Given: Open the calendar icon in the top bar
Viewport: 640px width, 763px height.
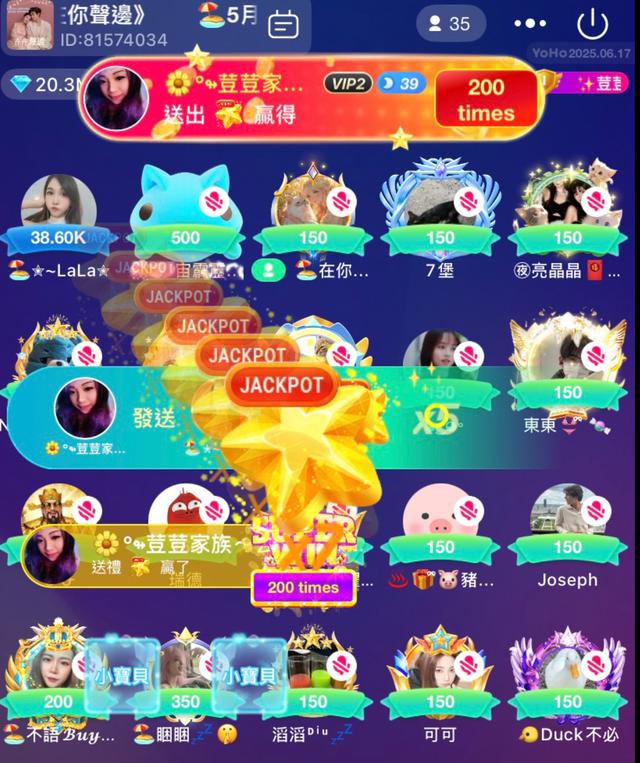Looking at the screenshot, I should click(x=284, y=24).
